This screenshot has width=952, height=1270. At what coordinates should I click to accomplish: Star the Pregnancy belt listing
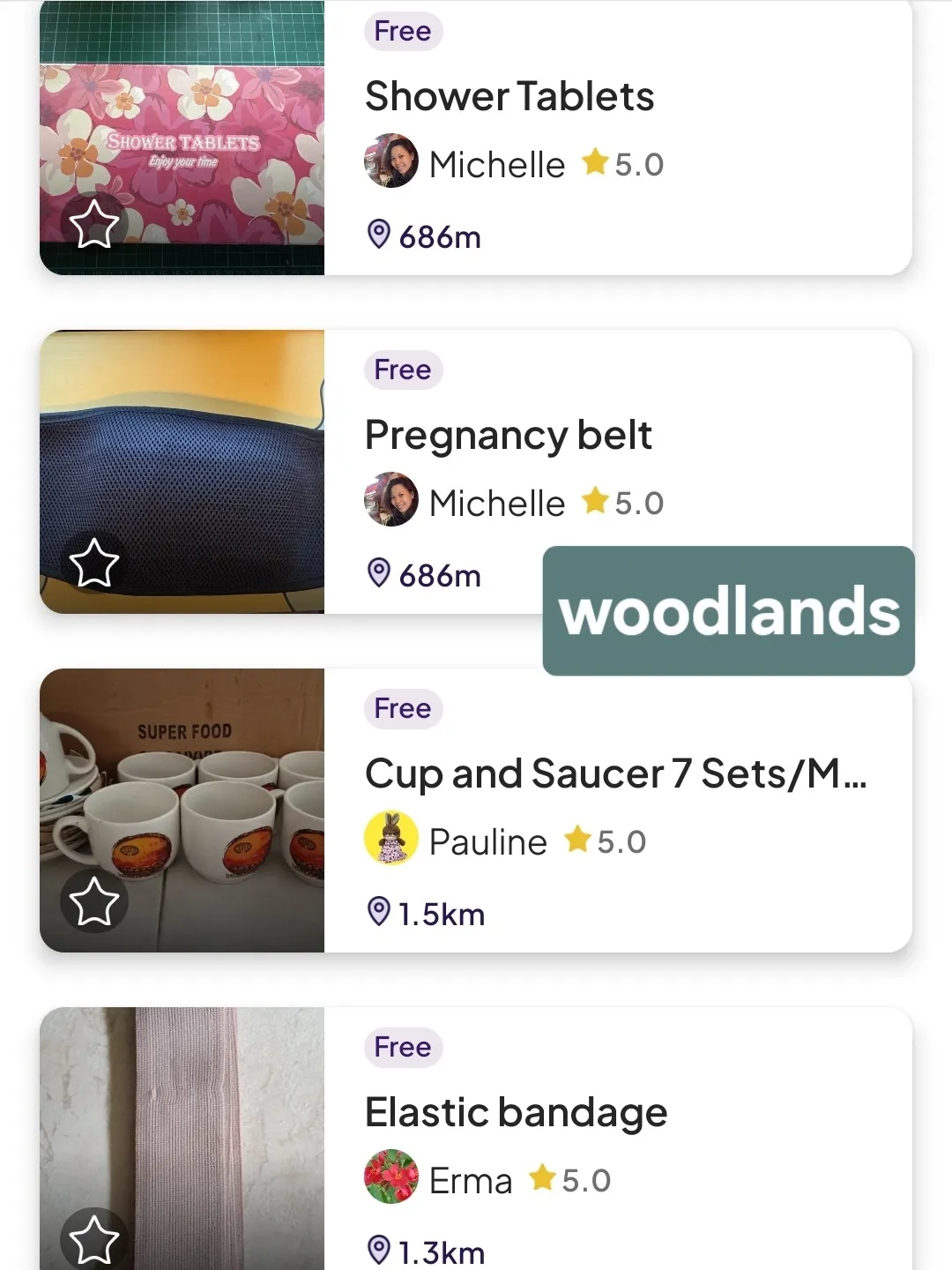(x=94, y=564)
